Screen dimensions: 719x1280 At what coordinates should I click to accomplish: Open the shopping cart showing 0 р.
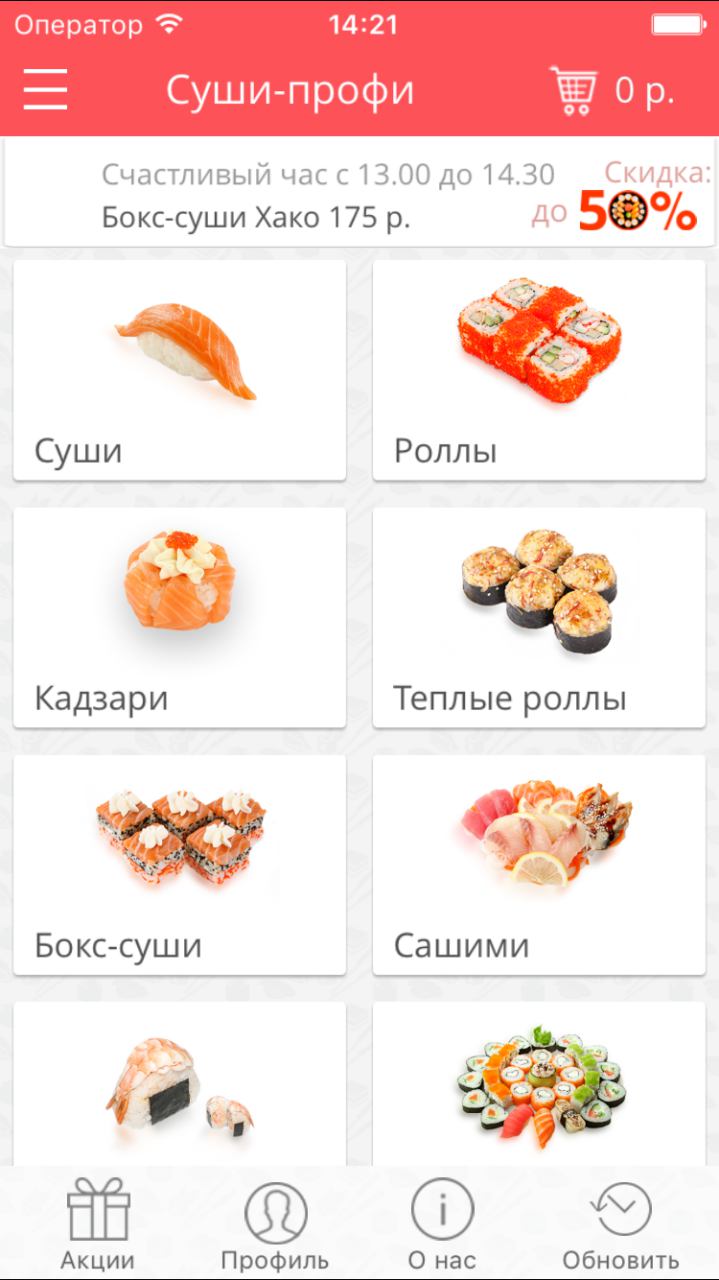pyautogui.click(x=612, y=91)
